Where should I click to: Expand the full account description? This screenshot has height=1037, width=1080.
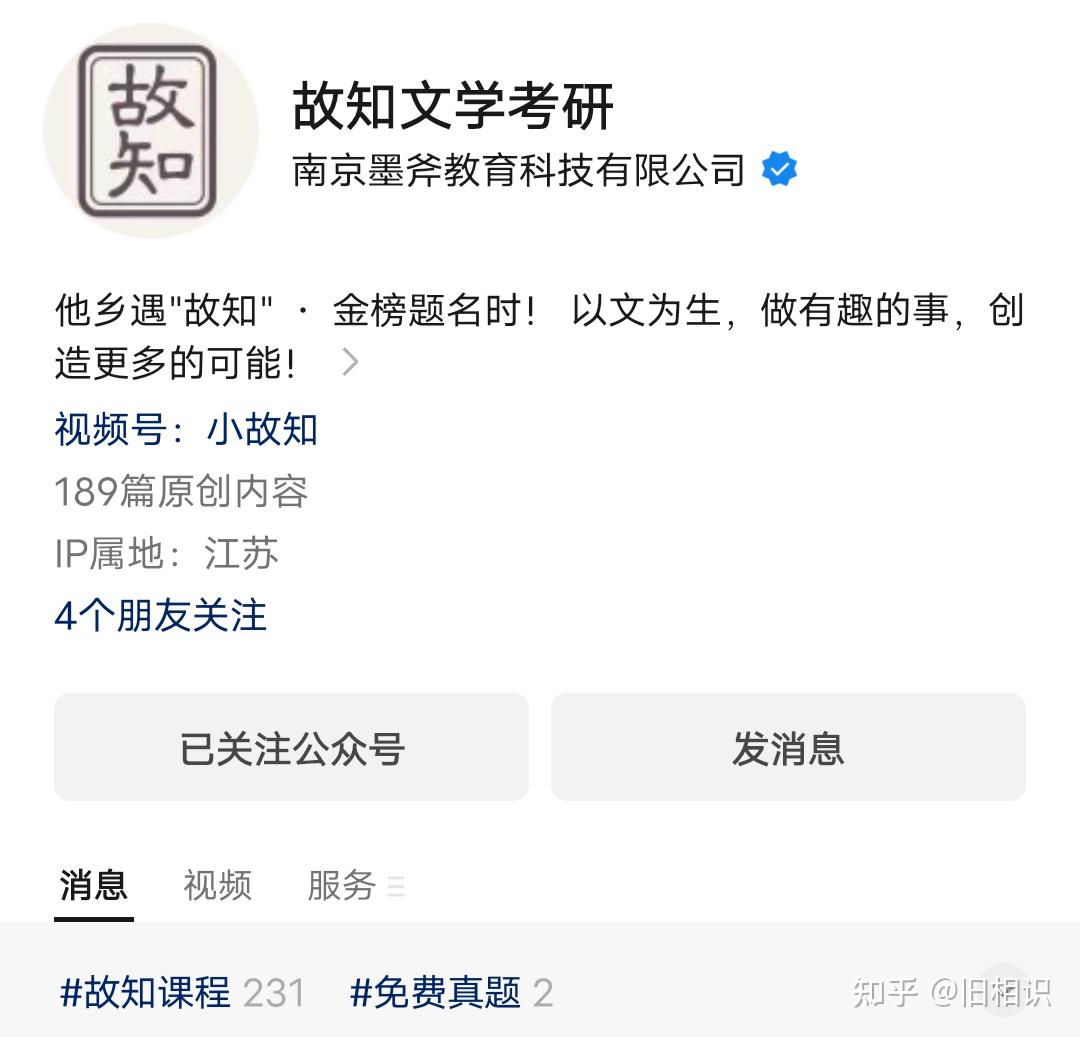coord(349,362)
